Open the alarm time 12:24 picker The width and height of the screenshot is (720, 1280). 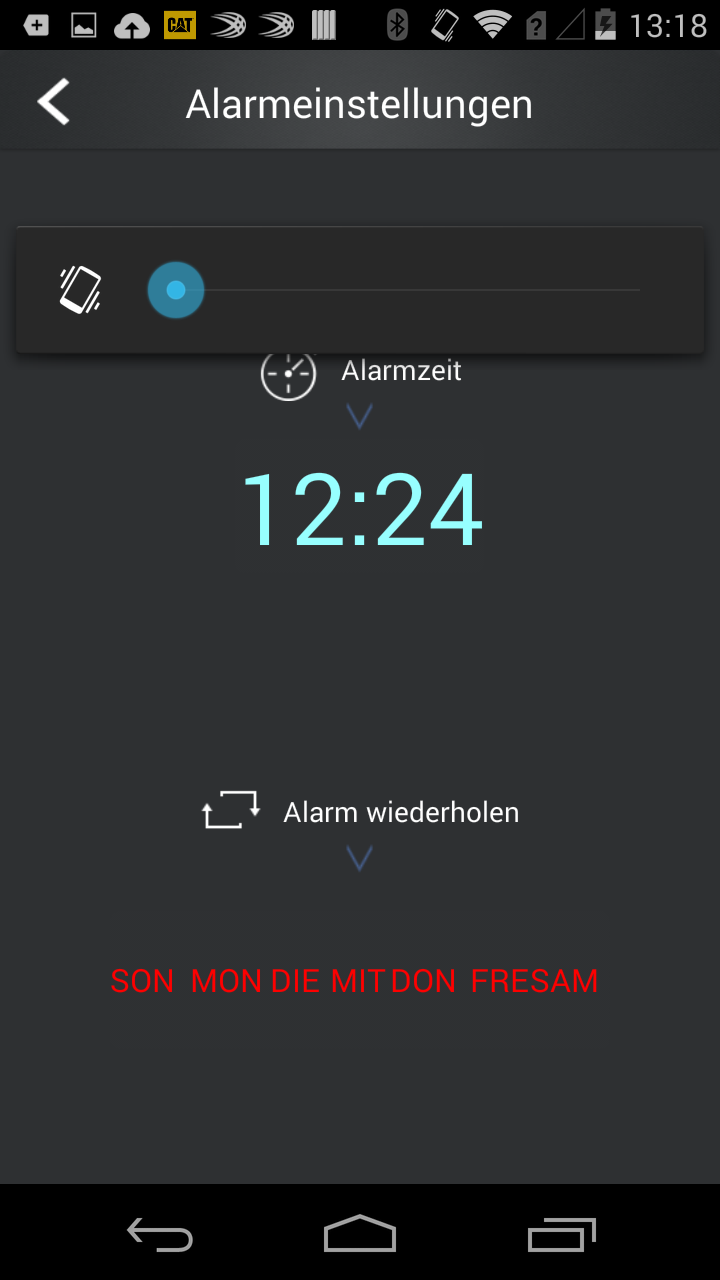click(x=361, y=511)
